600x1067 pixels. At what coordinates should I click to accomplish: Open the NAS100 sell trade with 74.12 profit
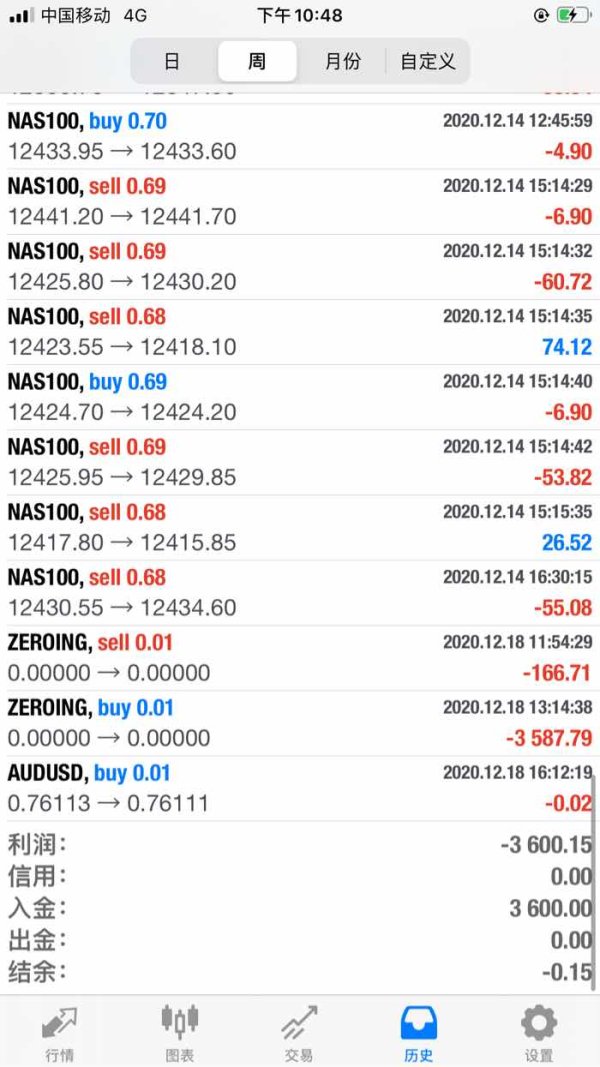(x=299, y=332)
